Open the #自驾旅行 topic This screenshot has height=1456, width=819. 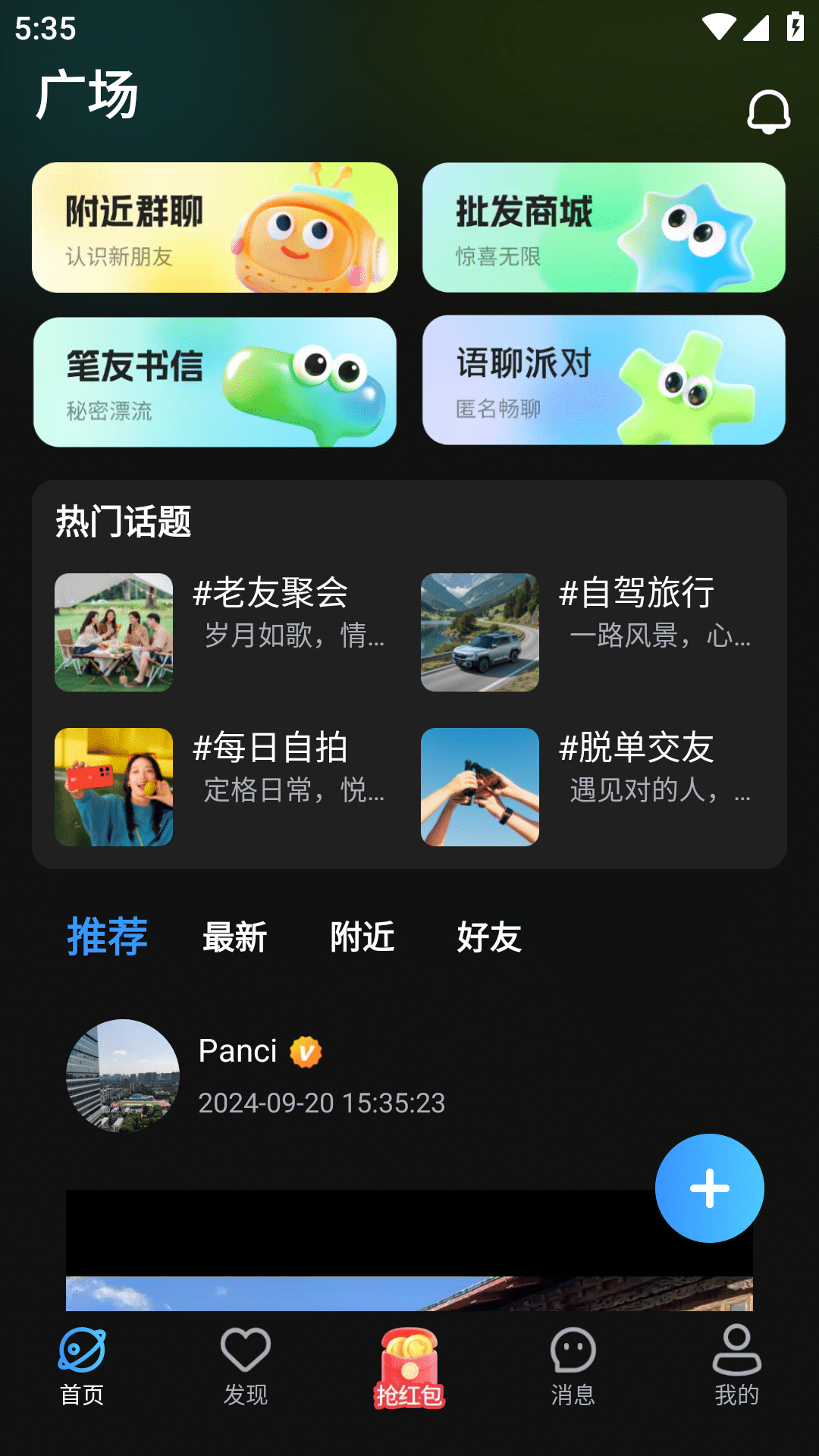[480, 633]
